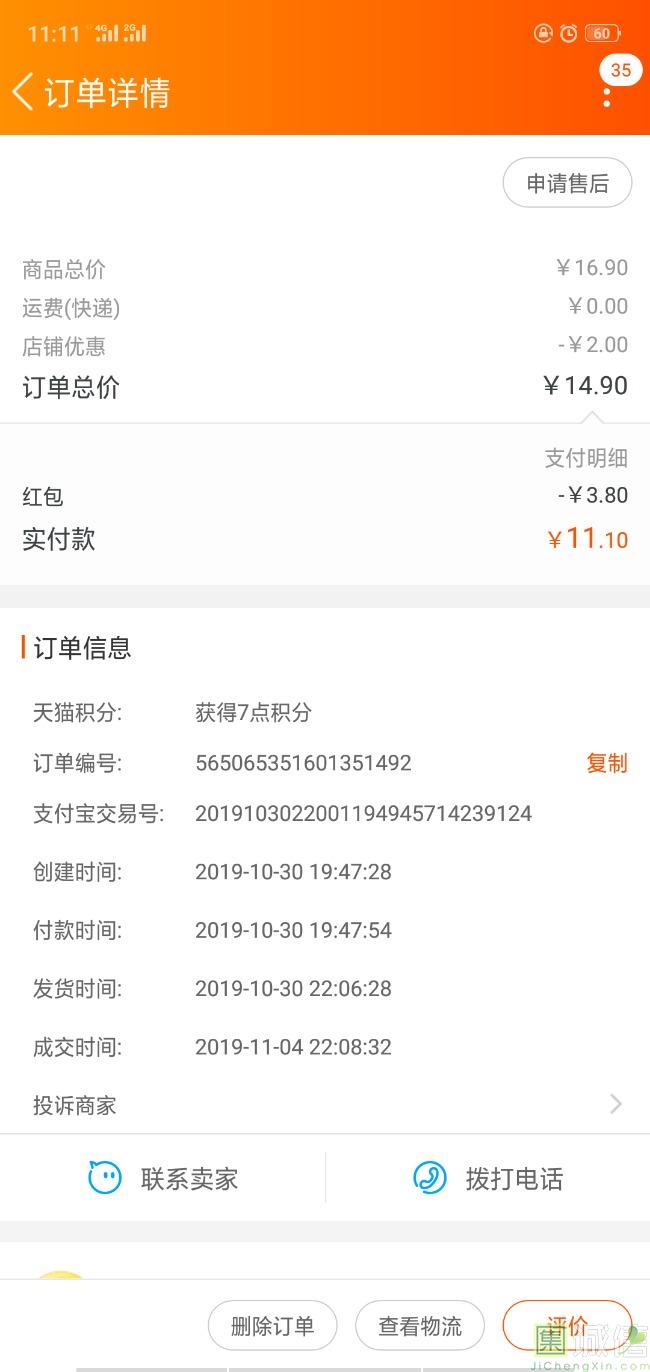Screen dimensions: 650x1372
Task: Tap 评价 to review the order
Action: 566,1325
